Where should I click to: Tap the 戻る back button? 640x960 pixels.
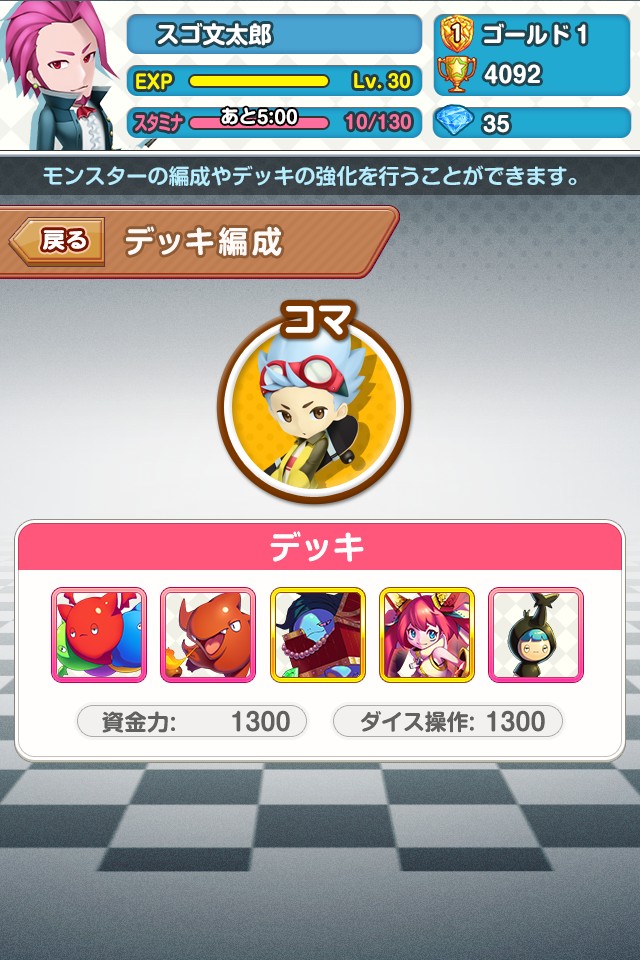tap(60, 241)
